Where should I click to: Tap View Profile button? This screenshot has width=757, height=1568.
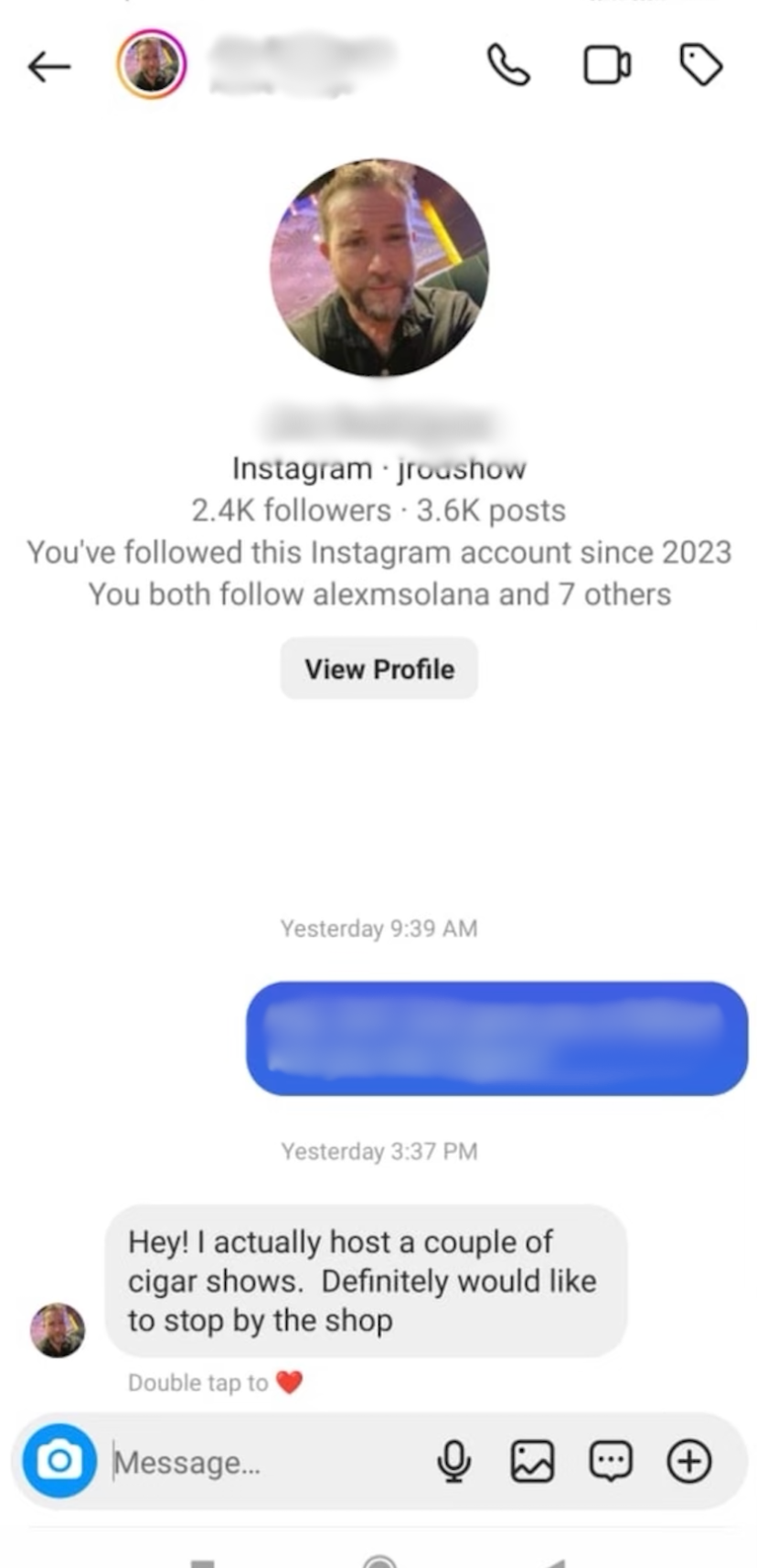(378, 669)
